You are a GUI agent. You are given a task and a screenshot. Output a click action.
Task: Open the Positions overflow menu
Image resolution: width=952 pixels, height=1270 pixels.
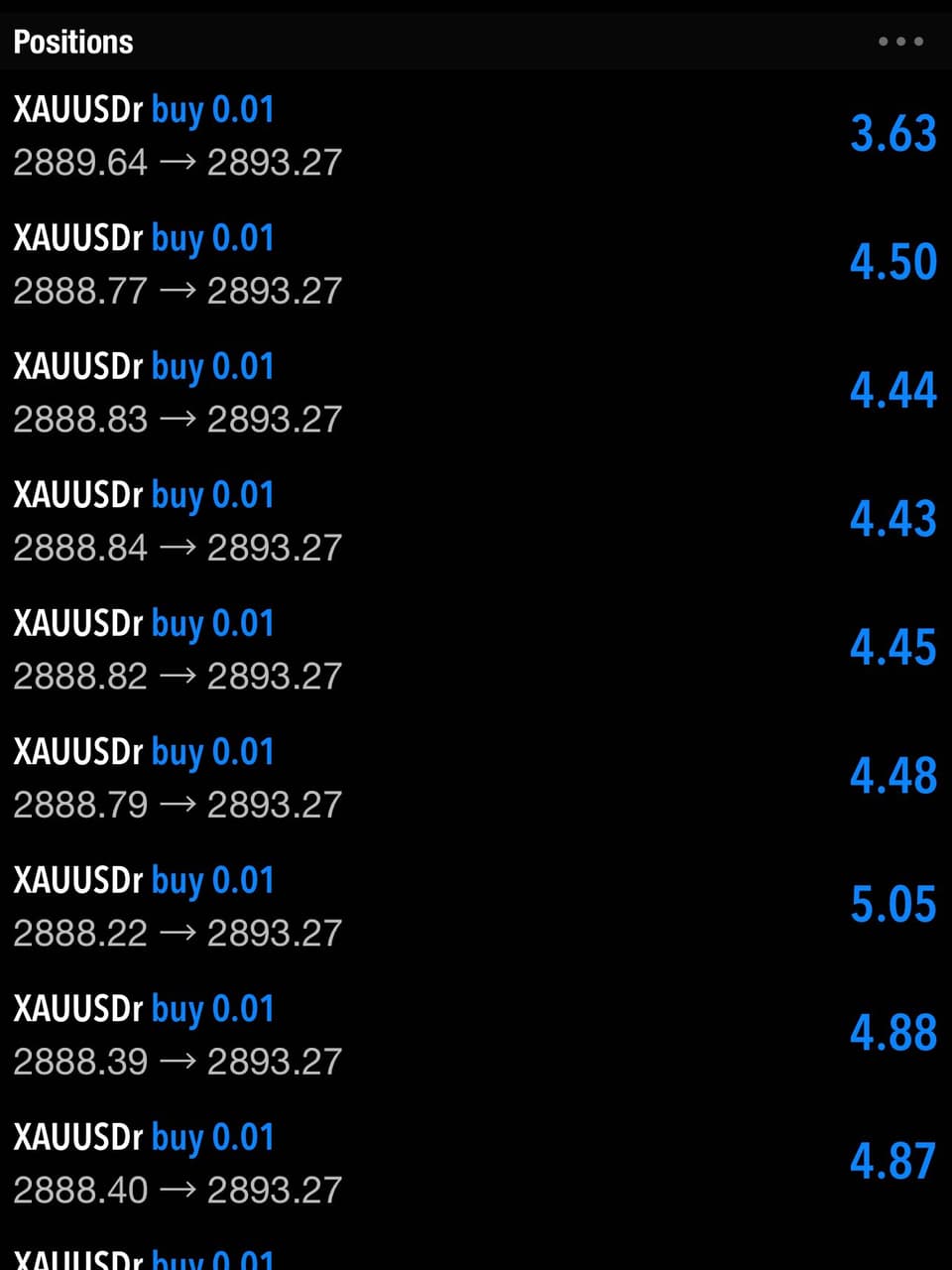point(900,42)
